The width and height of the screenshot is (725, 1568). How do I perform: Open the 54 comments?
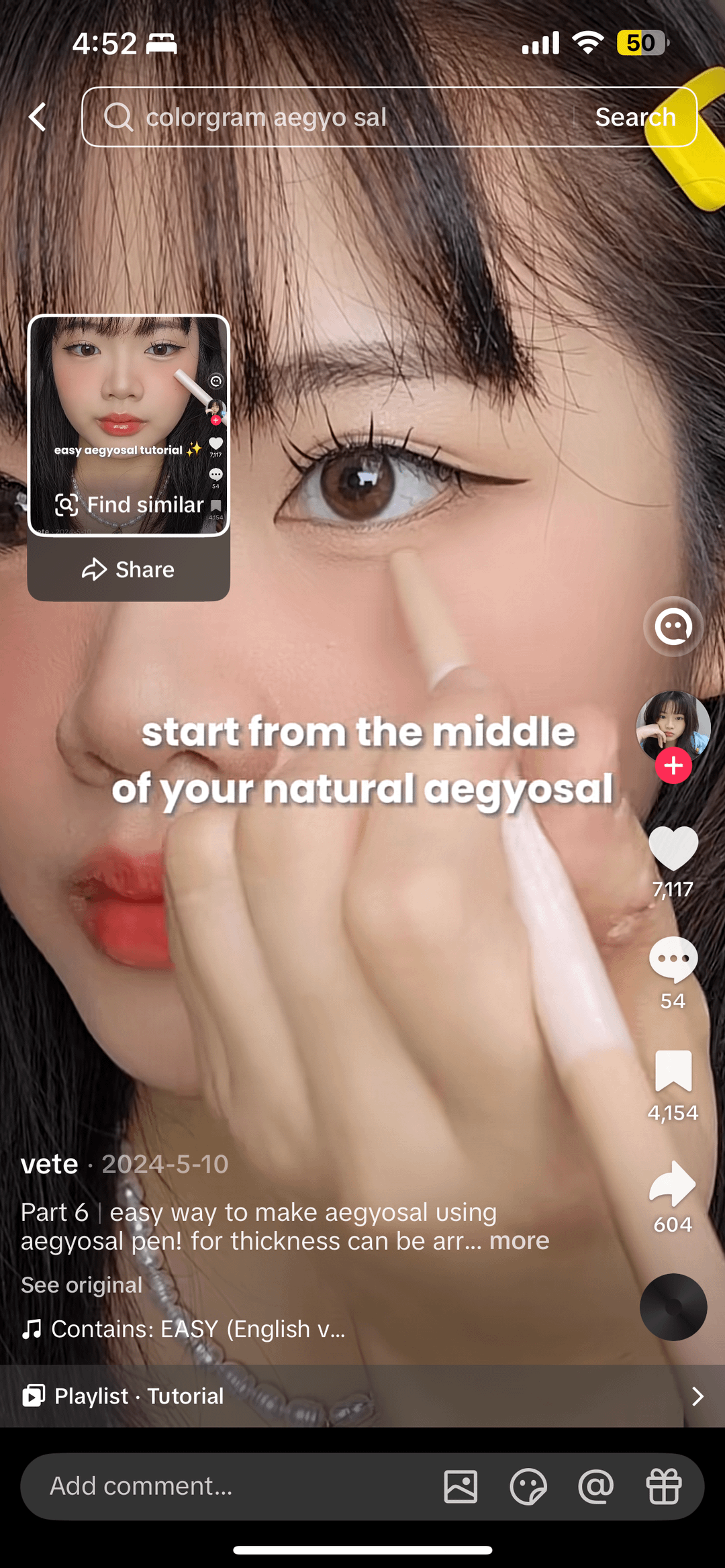click(673, 960)
